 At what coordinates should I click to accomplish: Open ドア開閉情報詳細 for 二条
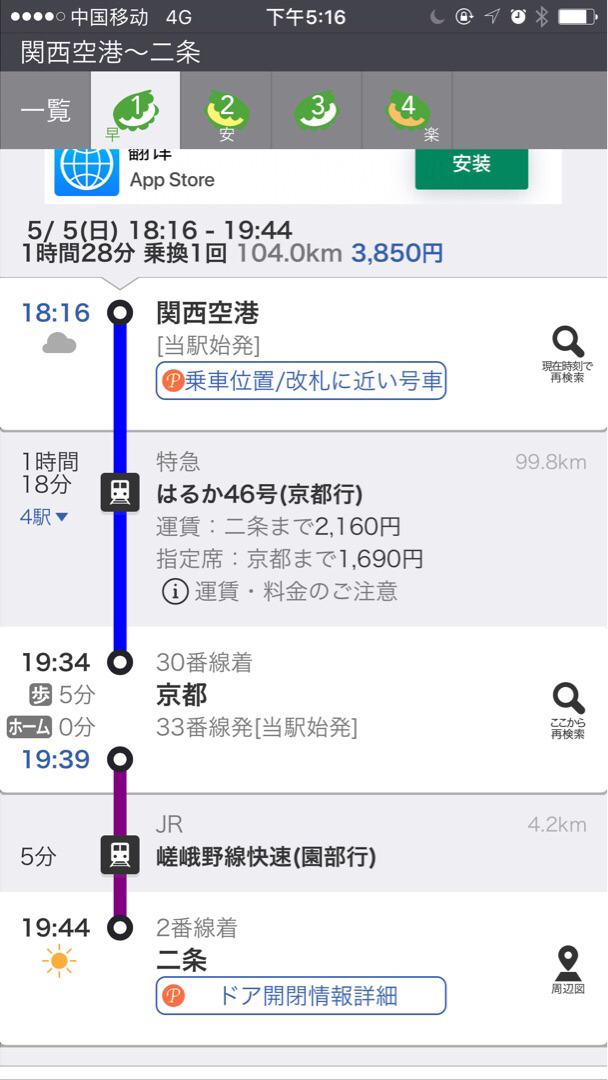(301, 995)
